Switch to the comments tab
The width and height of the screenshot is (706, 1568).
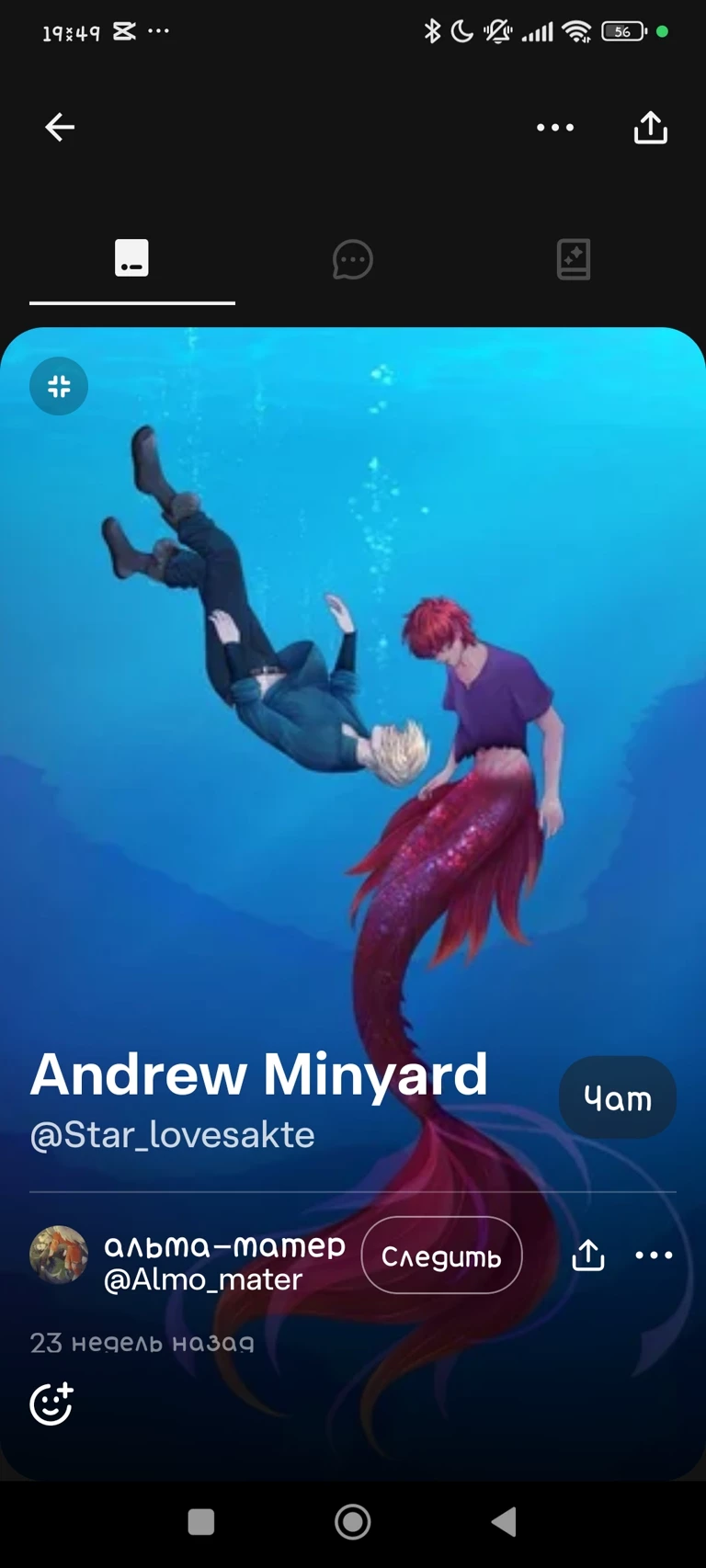pyautogui.click(x=352, y=259)
